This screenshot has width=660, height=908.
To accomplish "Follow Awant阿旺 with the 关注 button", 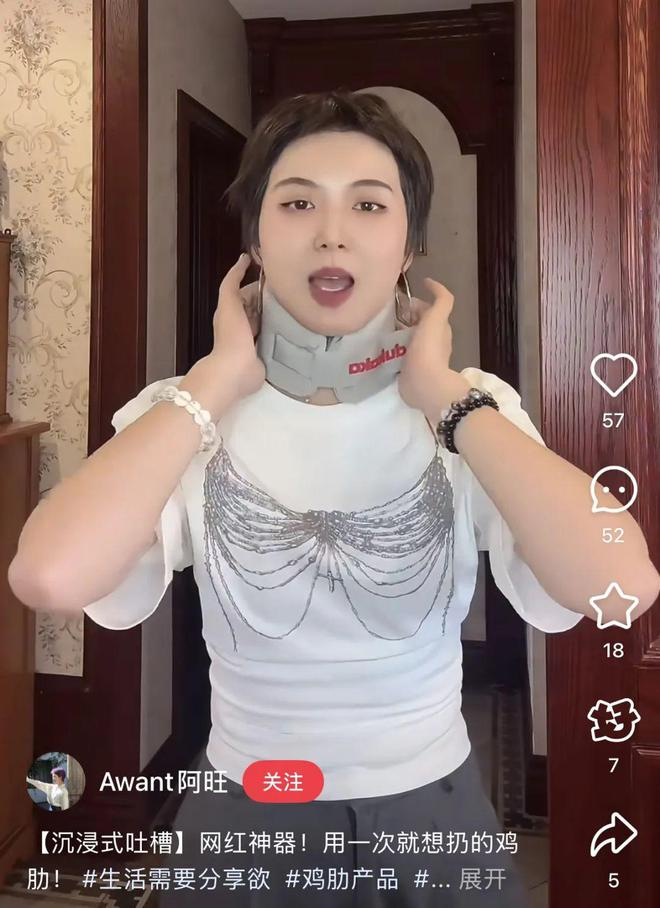I will (x=283, y=782).
